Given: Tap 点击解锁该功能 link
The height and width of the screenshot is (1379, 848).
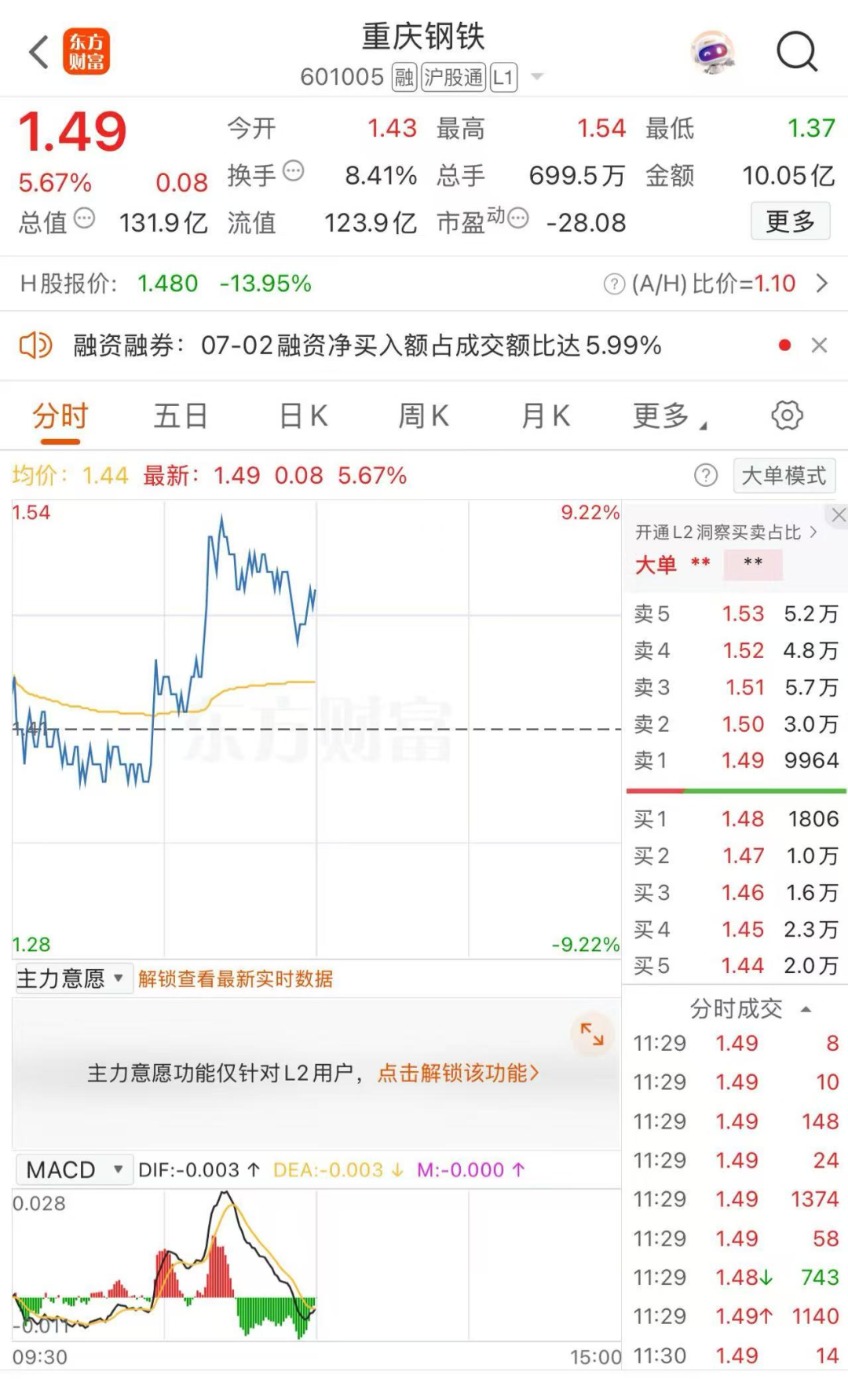Looking at the screenshot, I should [458, 1073].
